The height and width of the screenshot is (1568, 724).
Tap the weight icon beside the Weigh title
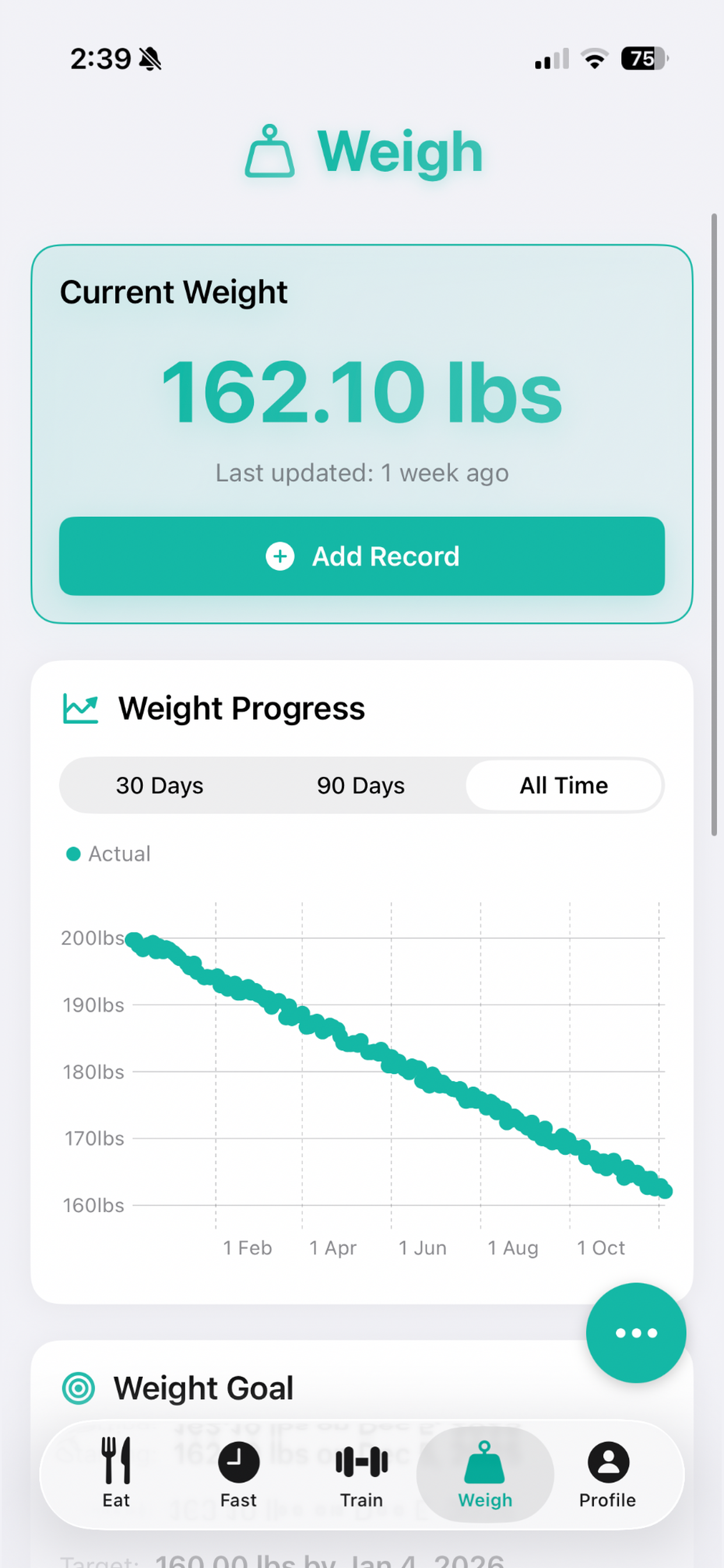[269, 152]
